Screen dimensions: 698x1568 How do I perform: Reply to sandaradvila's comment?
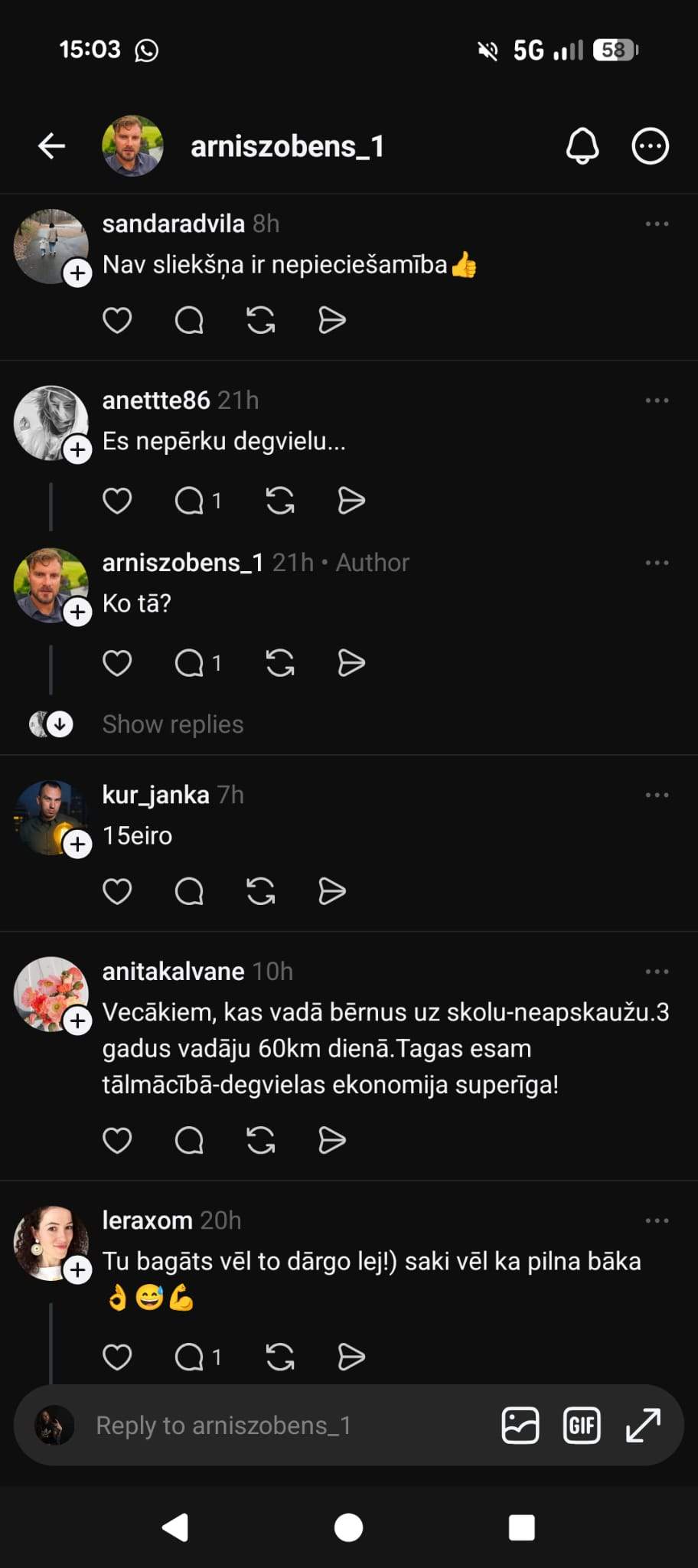[189, 320]
